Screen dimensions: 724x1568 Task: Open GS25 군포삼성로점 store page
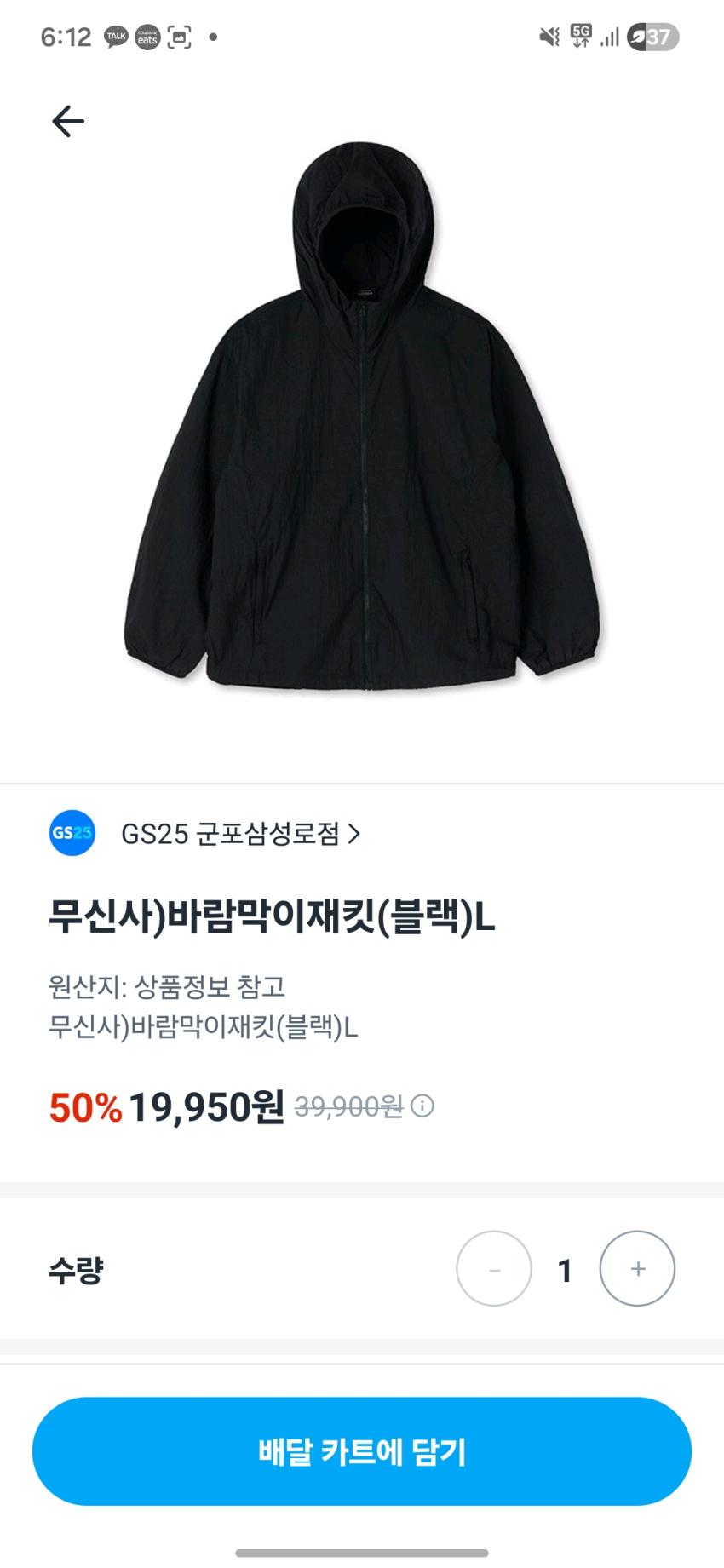238,833
